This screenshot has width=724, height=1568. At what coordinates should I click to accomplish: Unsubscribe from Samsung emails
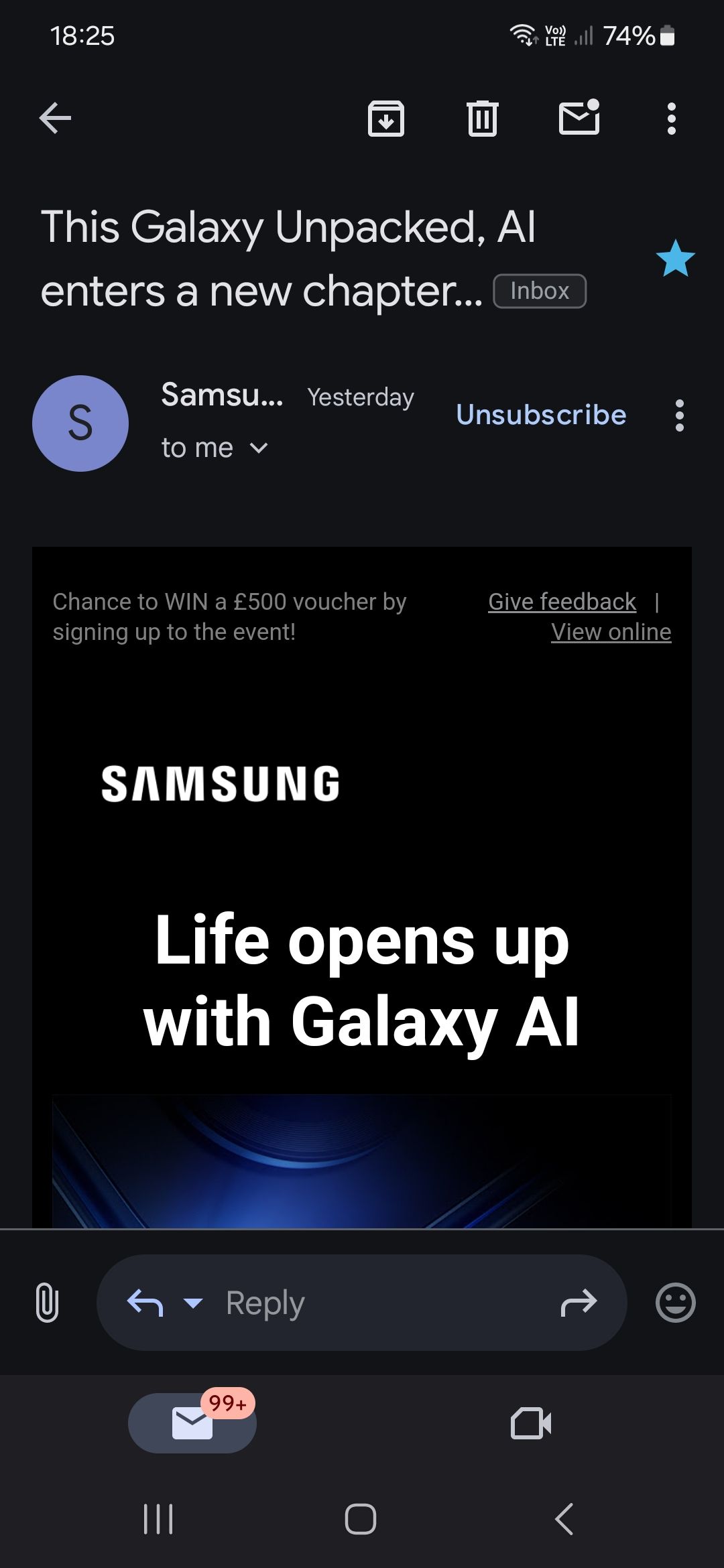pos(540,415)
